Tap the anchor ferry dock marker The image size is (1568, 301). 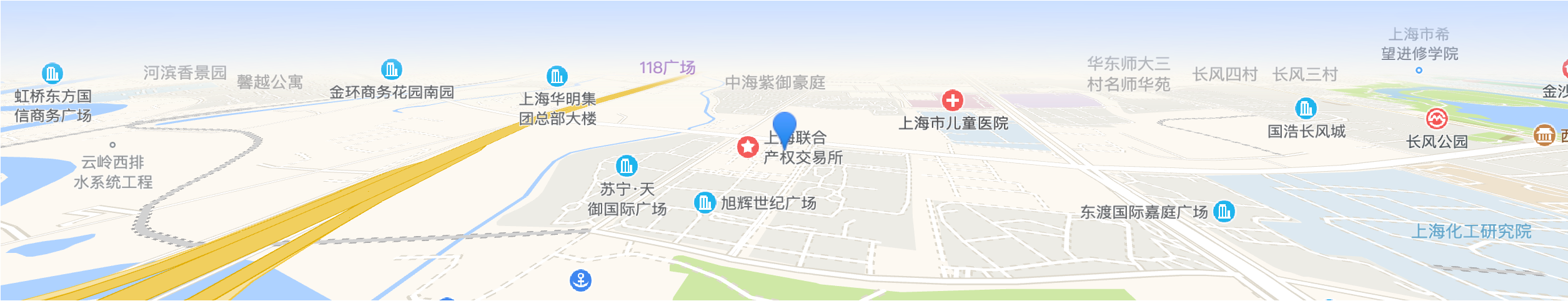[580, 280]
